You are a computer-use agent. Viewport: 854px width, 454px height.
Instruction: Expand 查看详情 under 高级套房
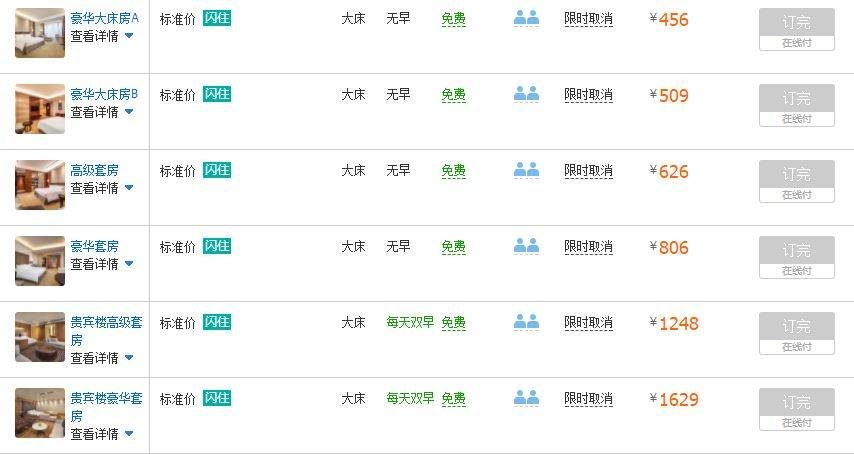(x=102, y=188)
